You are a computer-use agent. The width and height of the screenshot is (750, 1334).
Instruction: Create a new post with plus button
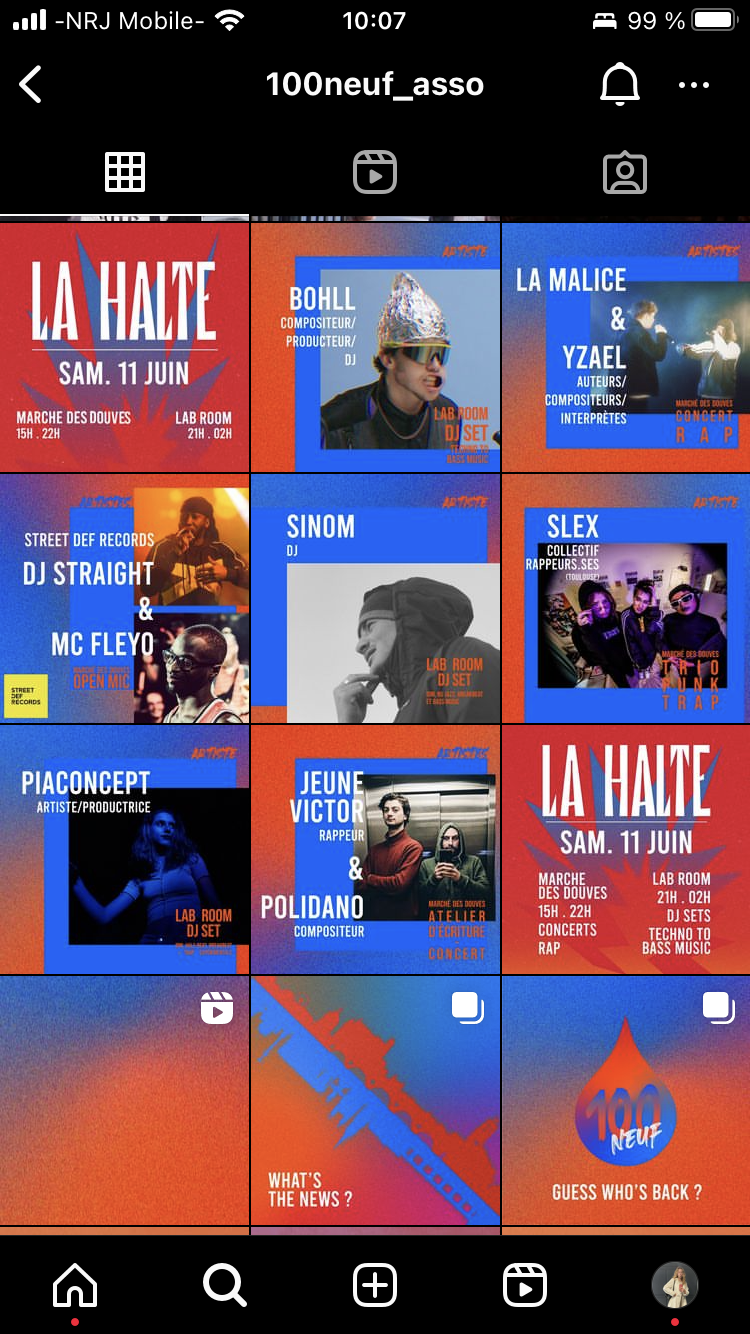tap(375, 1285)
